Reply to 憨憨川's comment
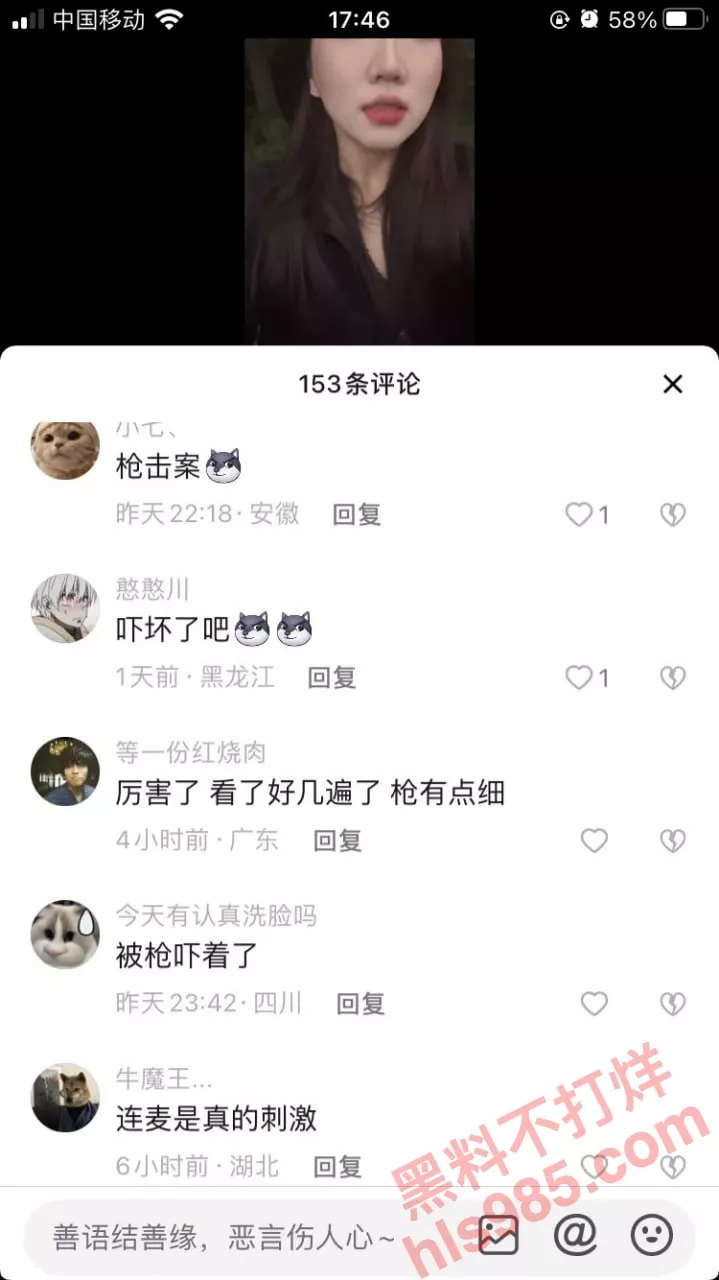Viewport: 719px width, 1280px height. pos(331,678)
